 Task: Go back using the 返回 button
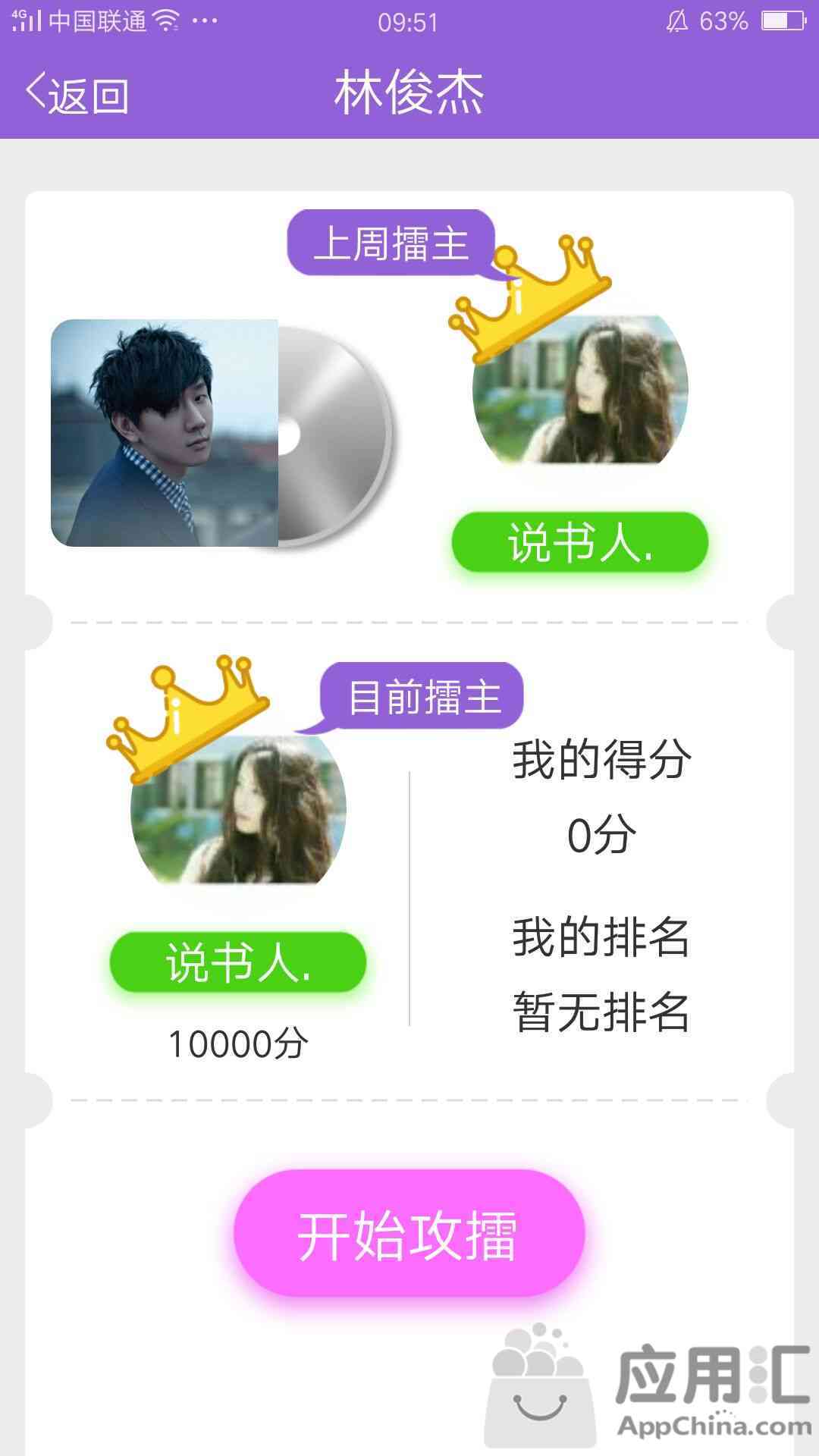[77, 95]
